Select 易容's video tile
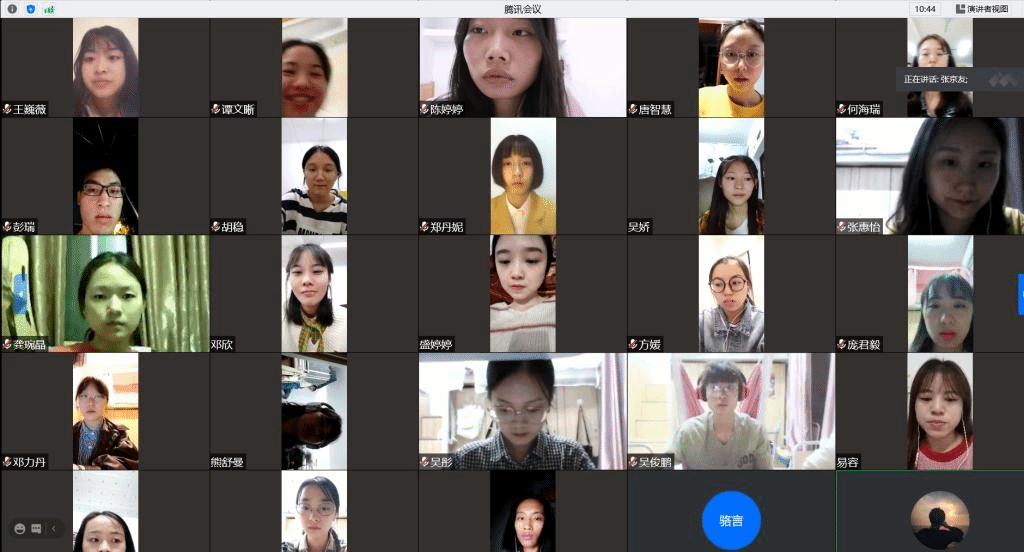Viewport: 1024px width, 552px height. [x=939, y=411]
